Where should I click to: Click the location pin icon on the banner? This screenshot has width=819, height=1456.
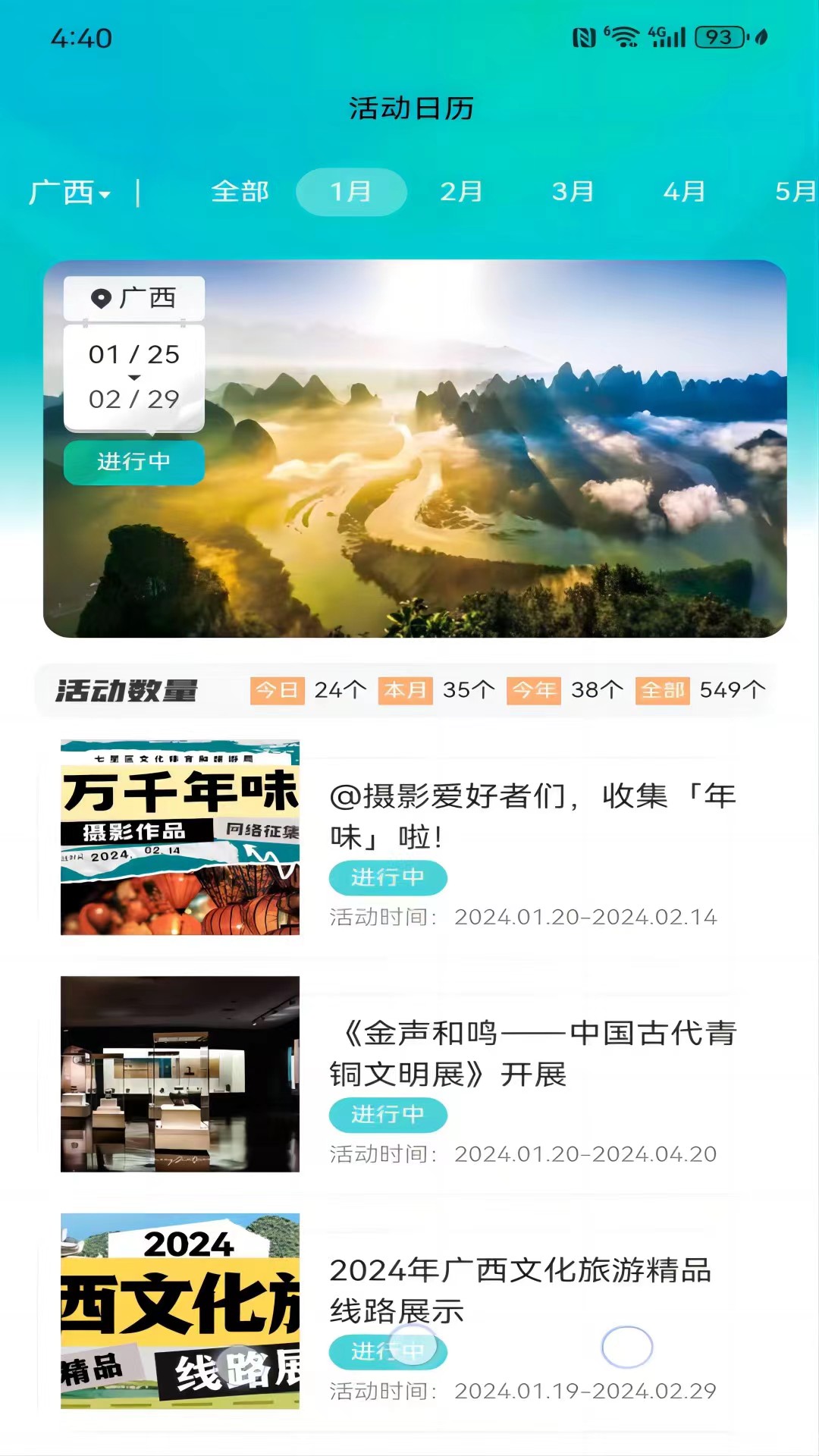102,297
